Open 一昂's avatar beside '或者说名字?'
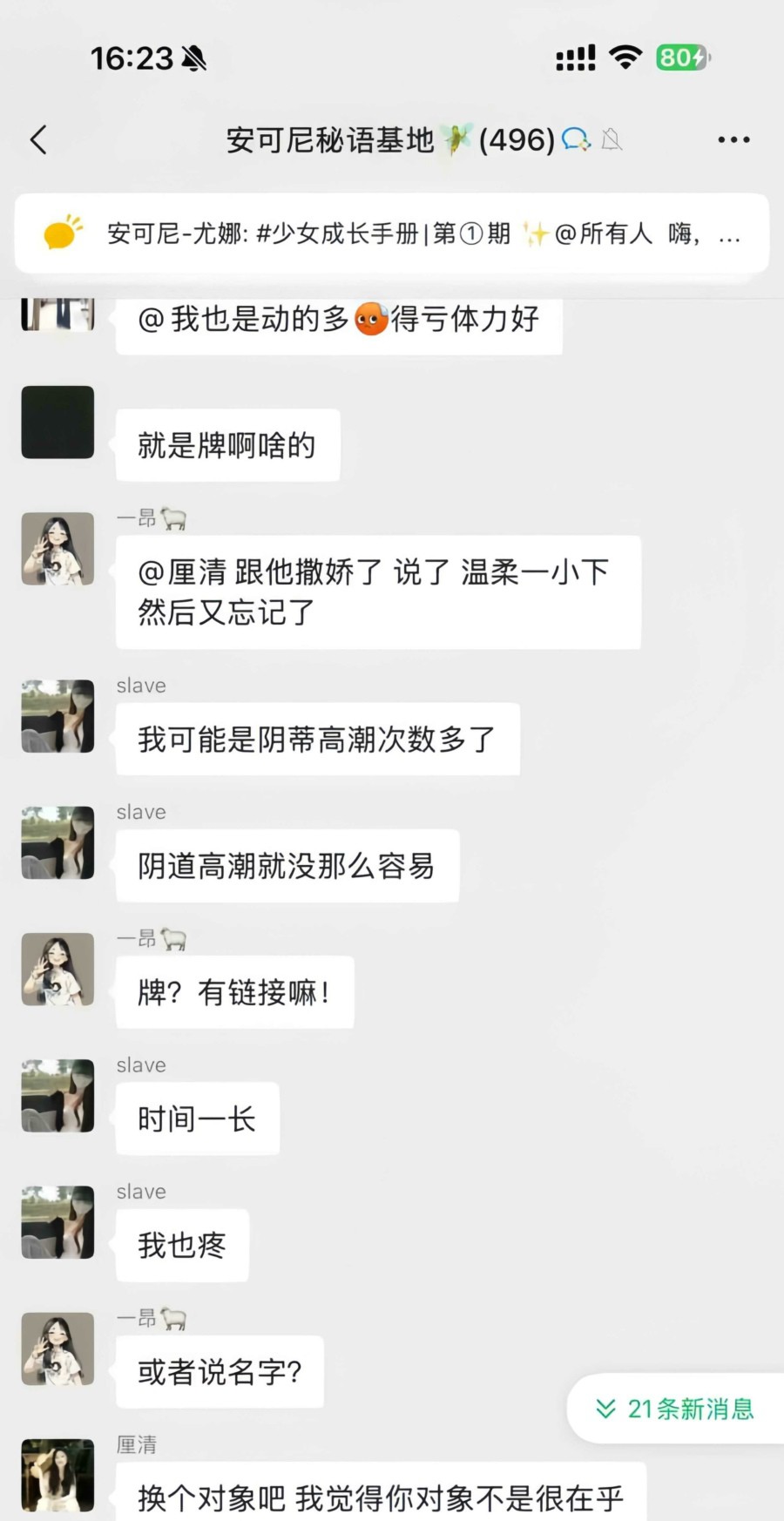This screenshot has height=1521, width=784. point(57,1349)
